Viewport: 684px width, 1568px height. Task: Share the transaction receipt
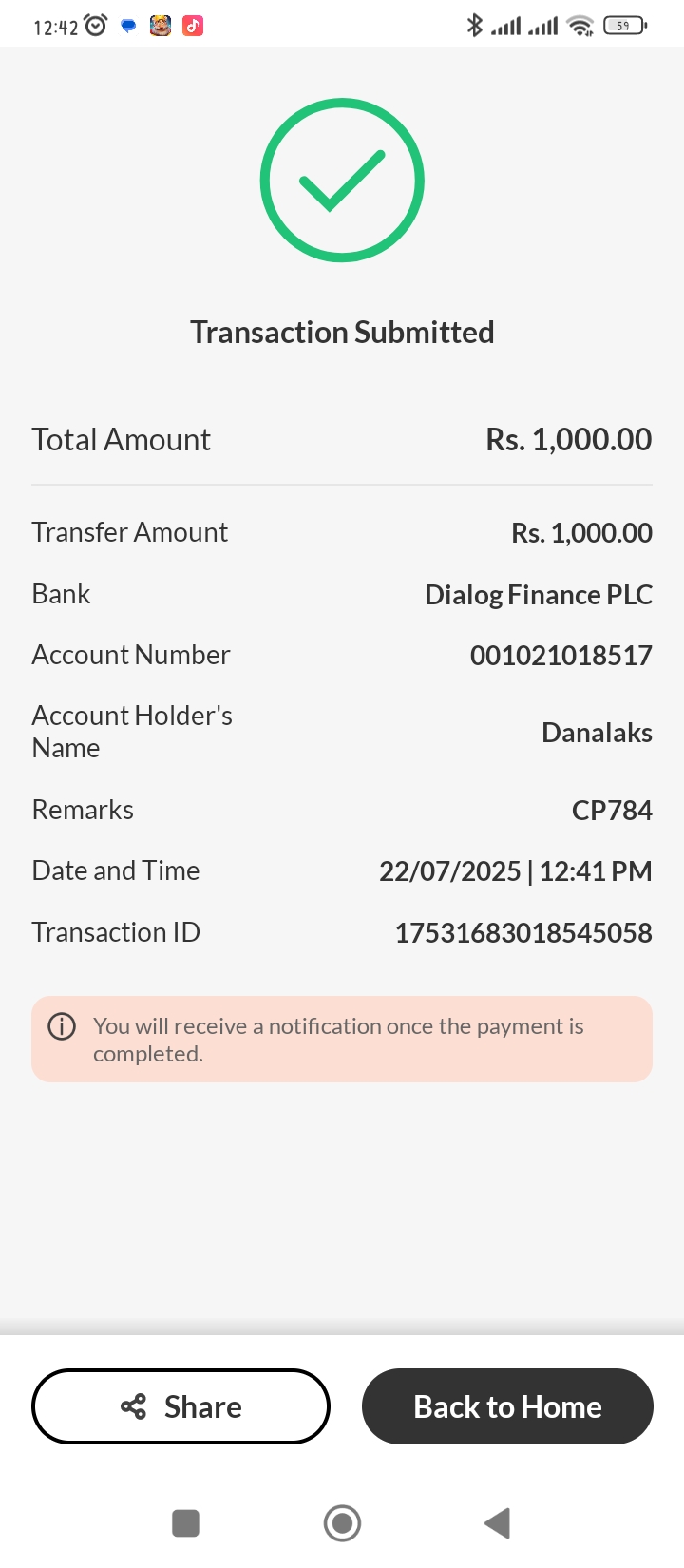(x=180, y=1406)
